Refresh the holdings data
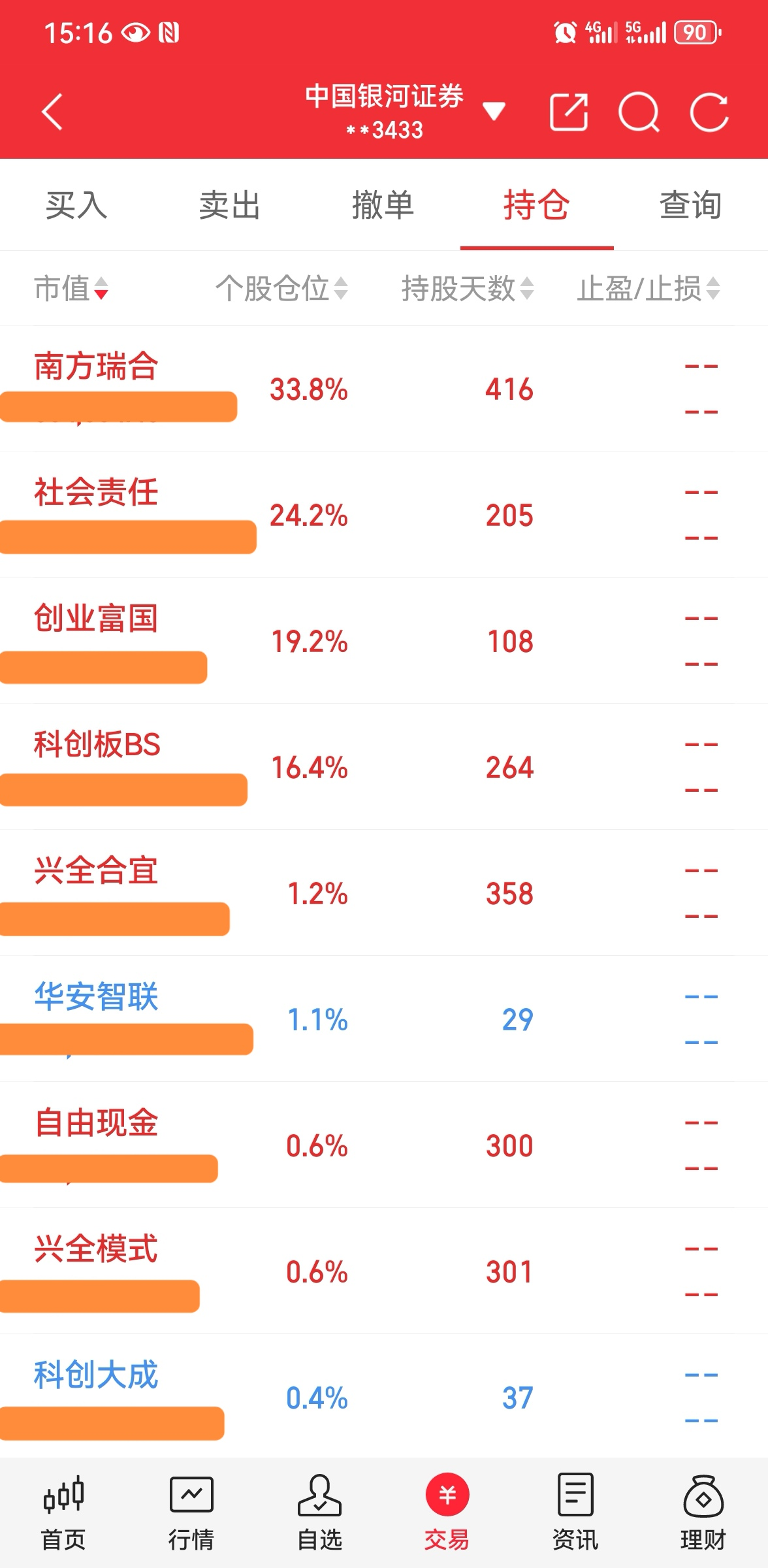 709,112
